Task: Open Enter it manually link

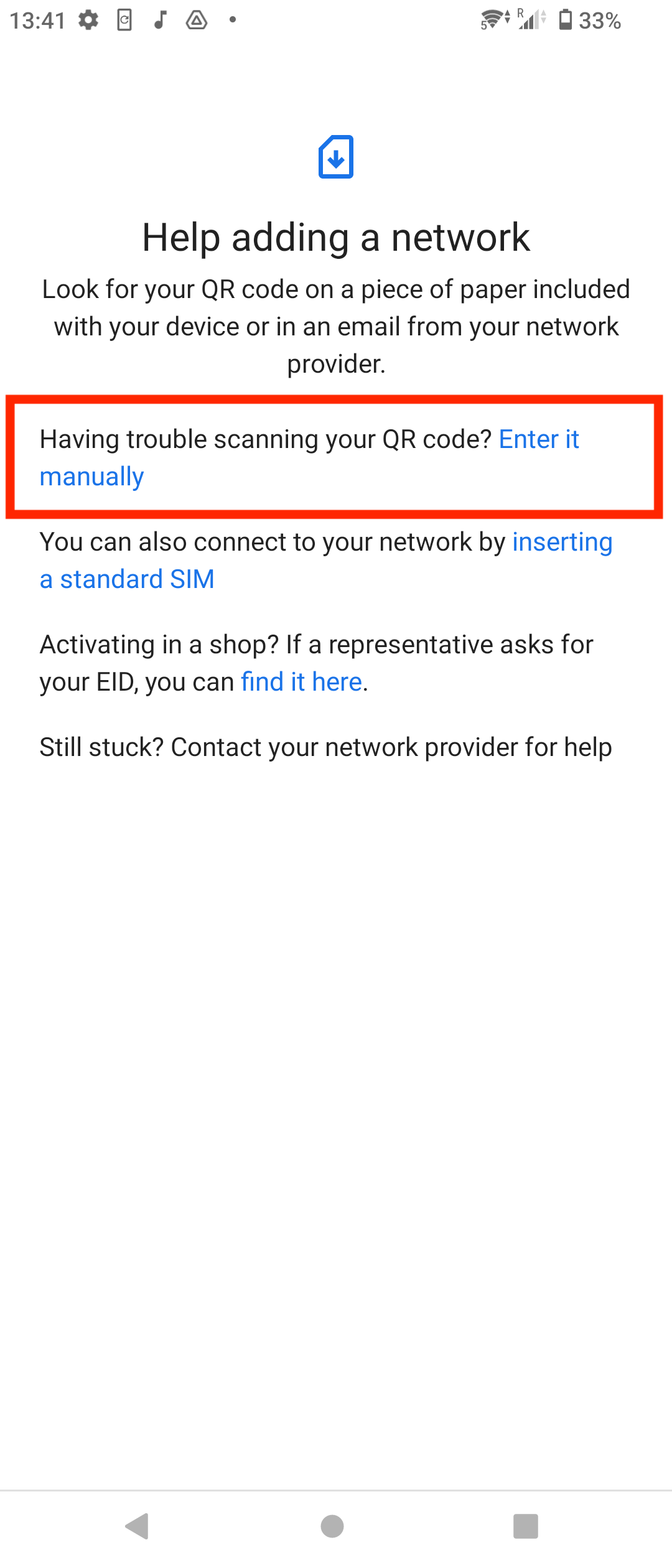Action: (539, 439)
